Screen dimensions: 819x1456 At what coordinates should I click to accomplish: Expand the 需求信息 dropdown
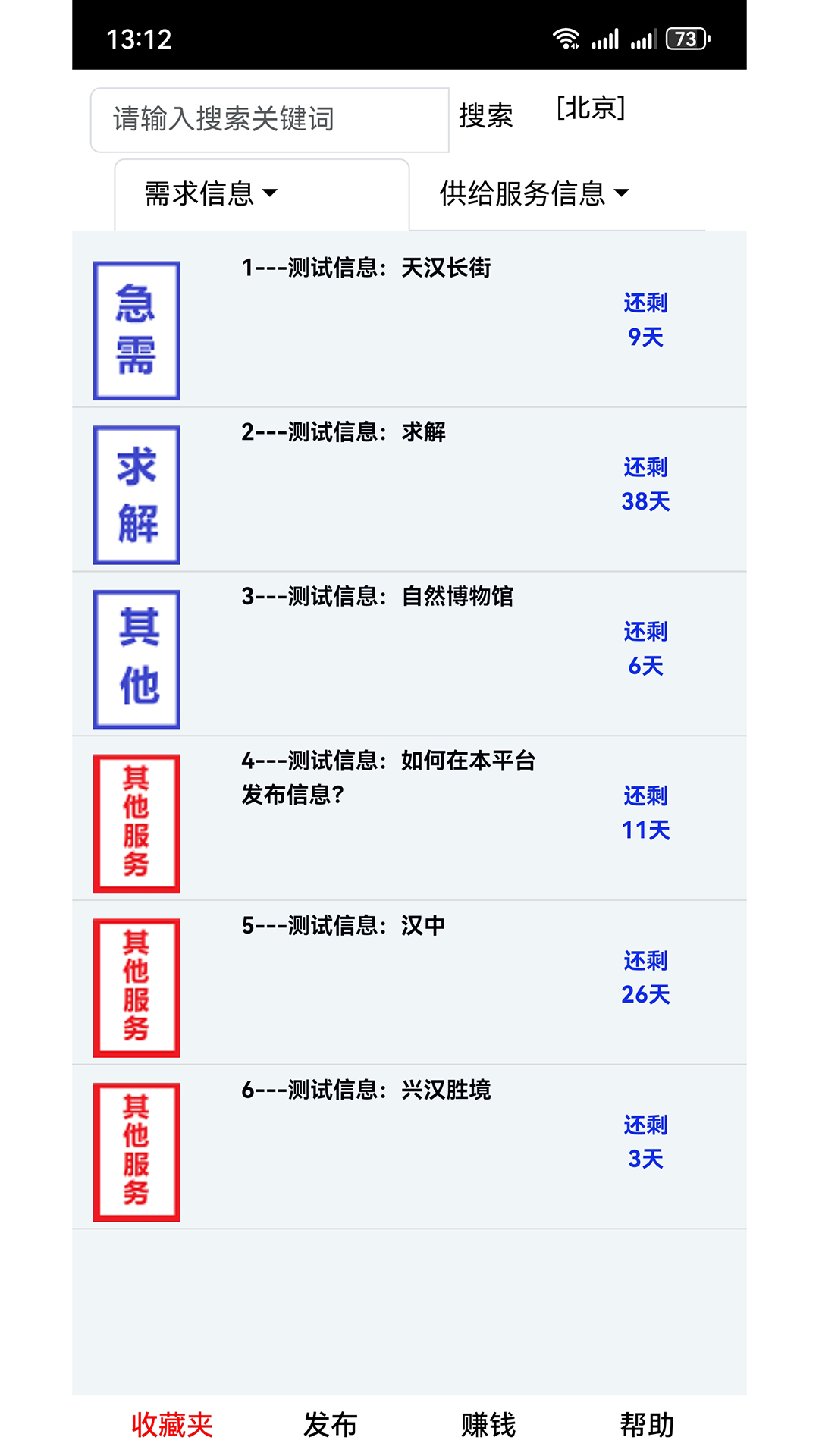[211, 194]
